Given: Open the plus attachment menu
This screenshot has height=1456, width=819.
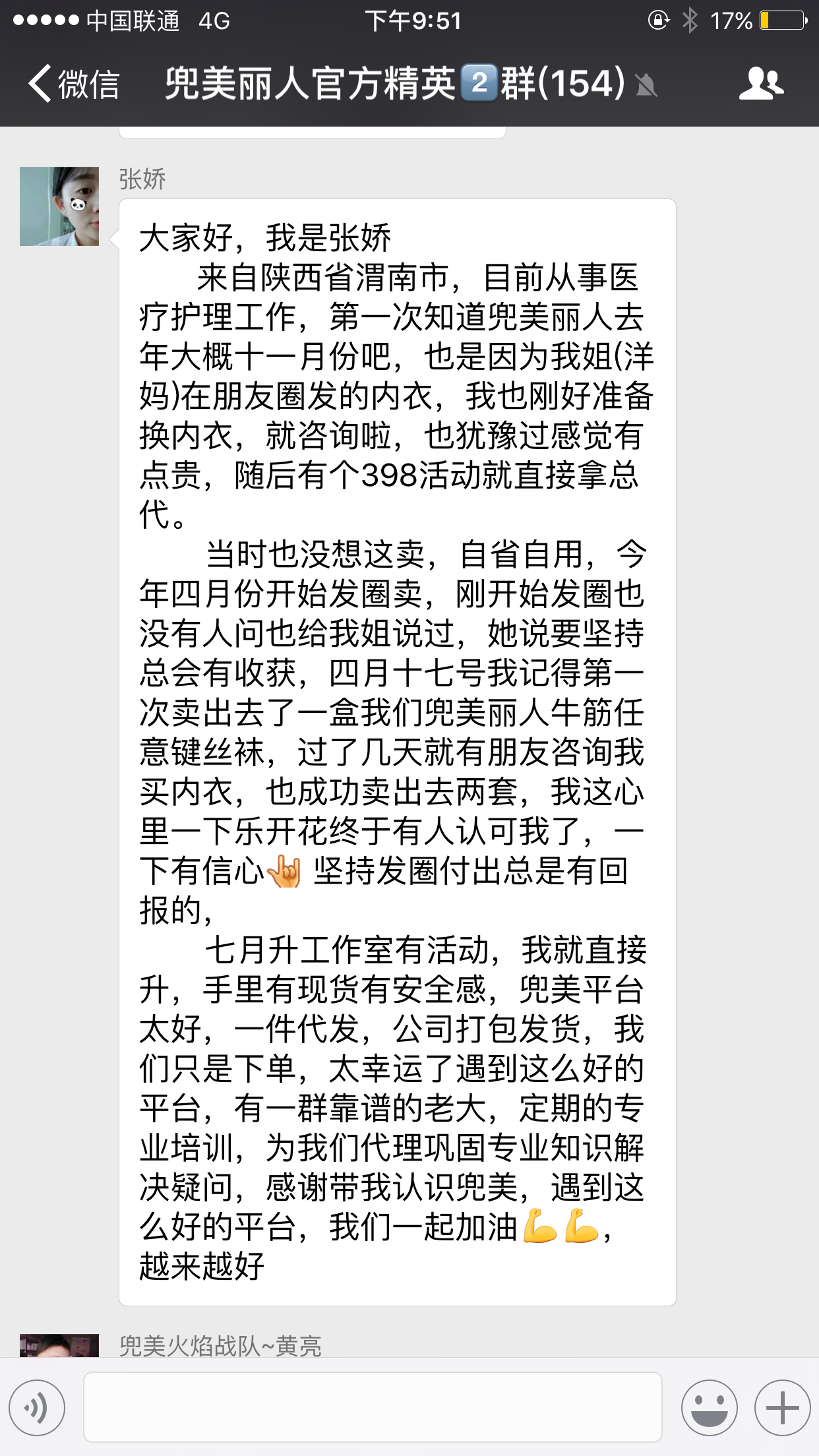Looking at the screenshot, I should [x=782, y=1408].
